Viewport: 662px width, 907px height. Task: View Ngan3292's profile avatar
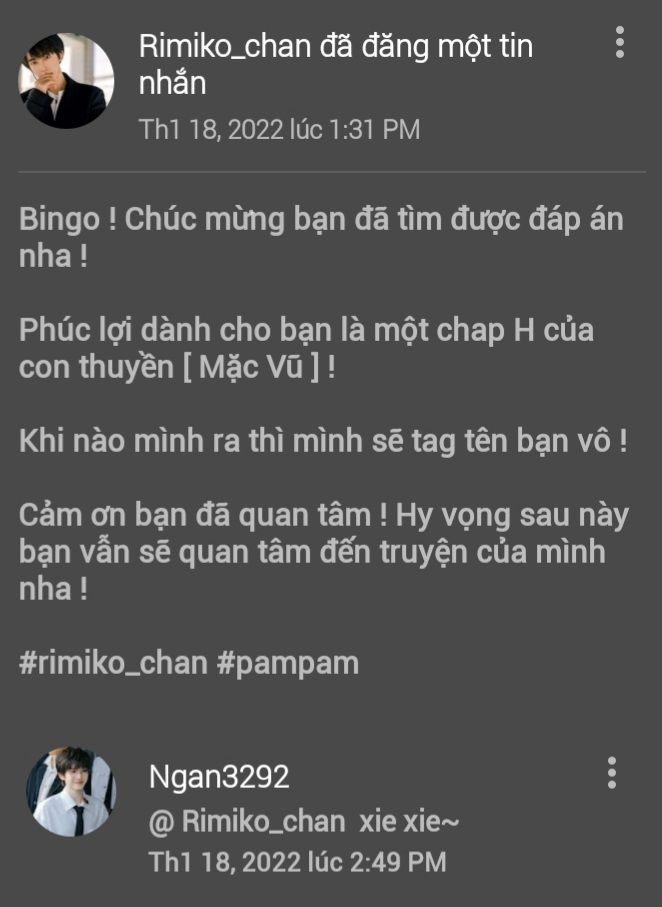[70, 792]
